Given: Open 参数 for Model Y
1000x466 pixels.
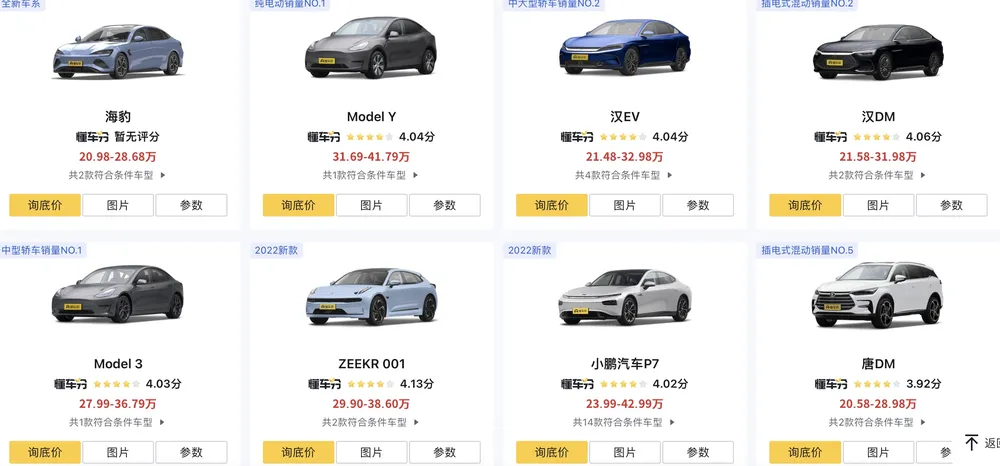Looking at the screenshot, I should [x=445, y=205].
